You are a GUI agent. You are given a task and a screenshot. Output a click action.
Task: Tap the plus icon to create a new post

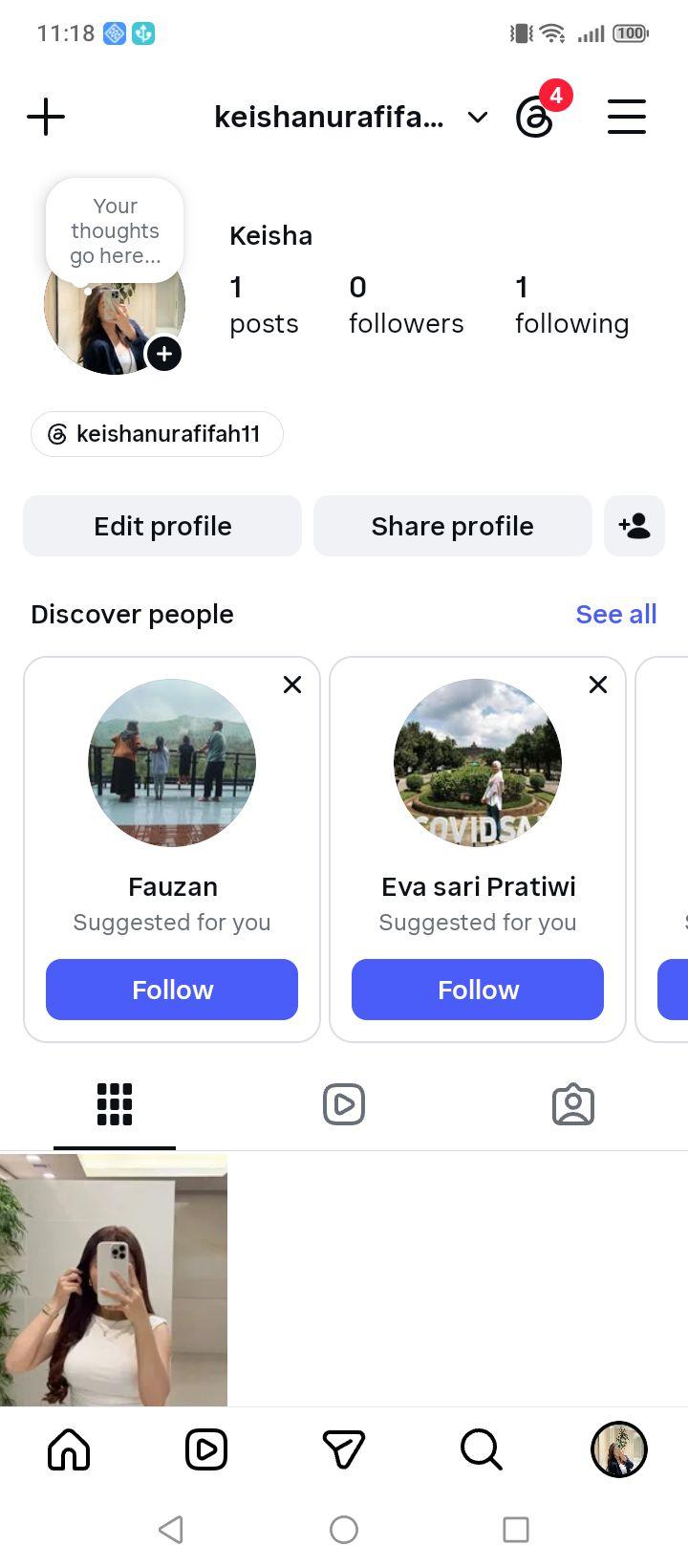coord(46,118)
